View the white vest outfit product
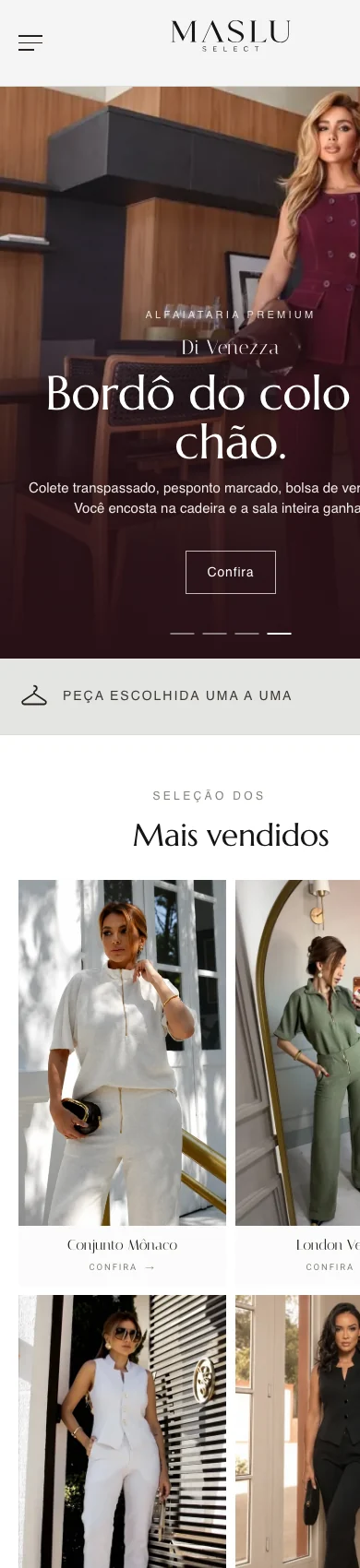Screen dimensions: 360x1568 click(x=122, y=1431)
